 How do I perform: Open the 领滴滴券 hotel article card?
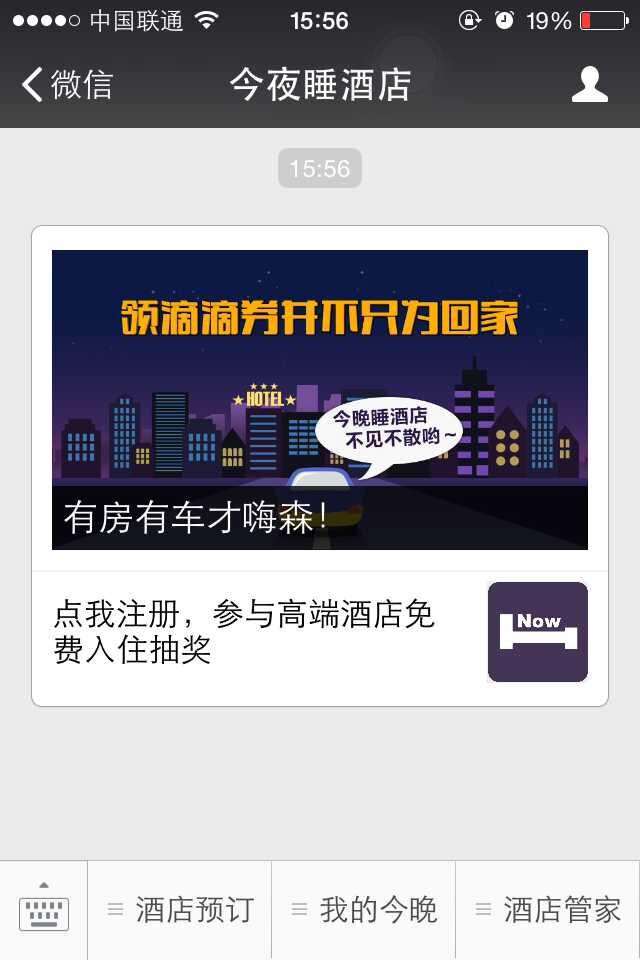click(319, 400)
